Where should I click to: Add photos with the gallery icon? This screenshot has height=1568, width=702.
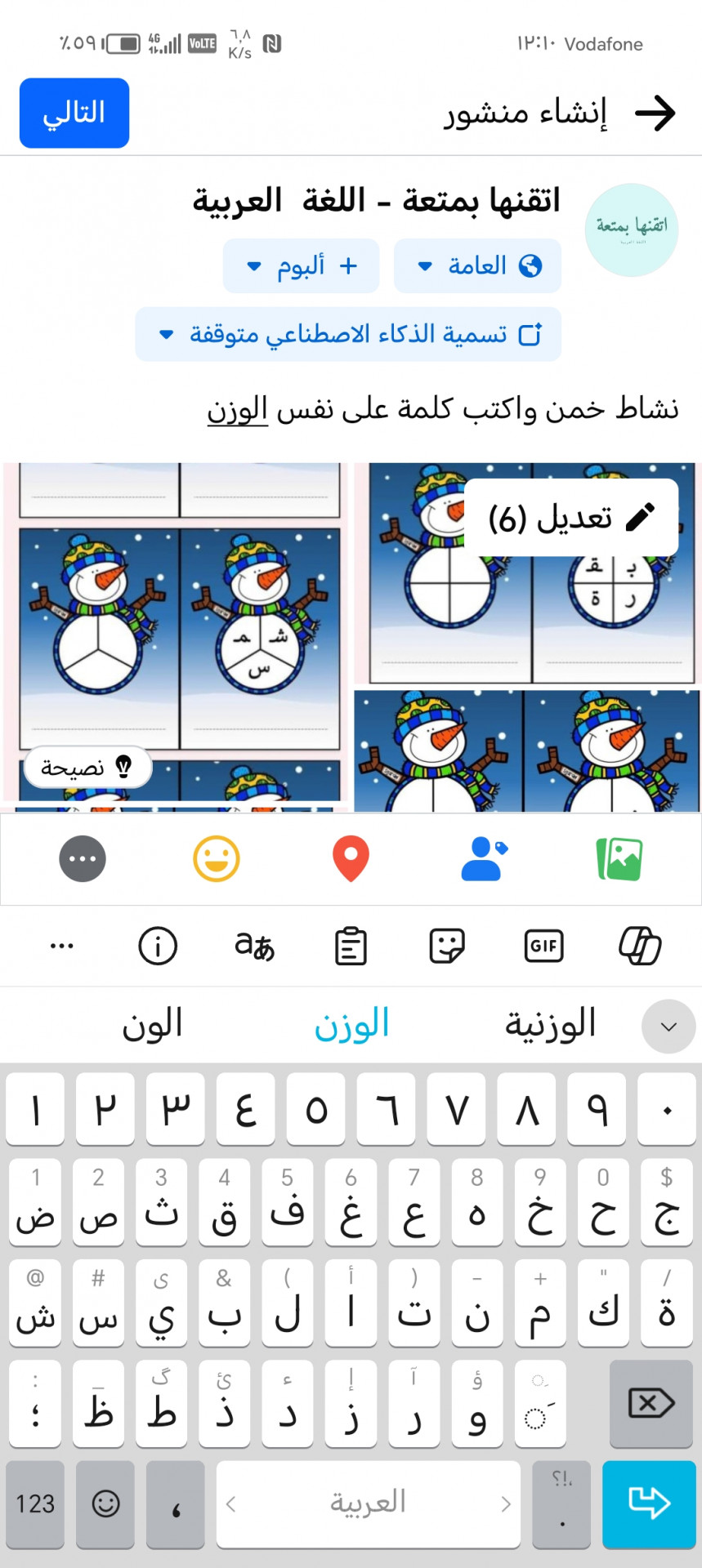click(x=619, y=859)
